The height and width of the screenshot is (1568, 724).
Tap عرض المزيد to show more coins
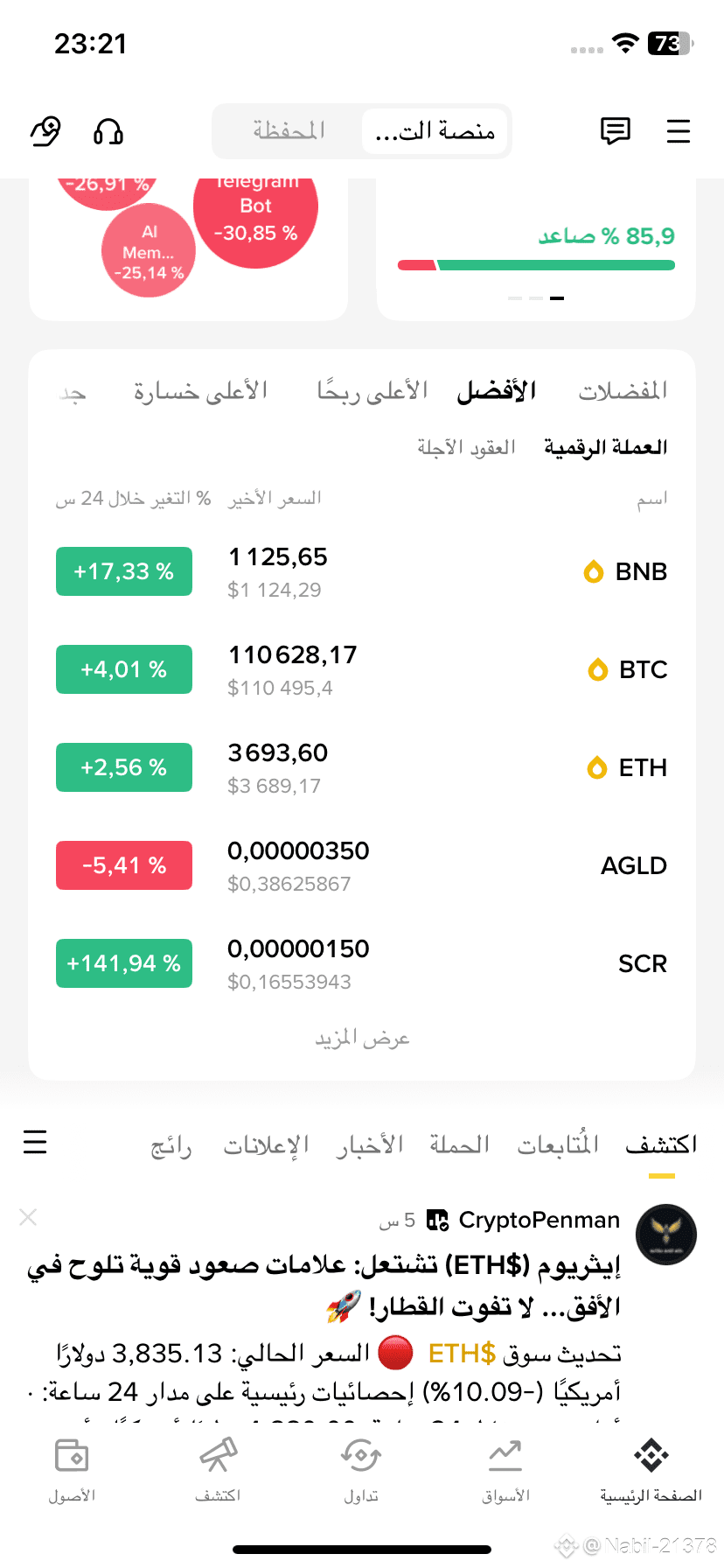pyautogui.click(x=362, y=1039)
